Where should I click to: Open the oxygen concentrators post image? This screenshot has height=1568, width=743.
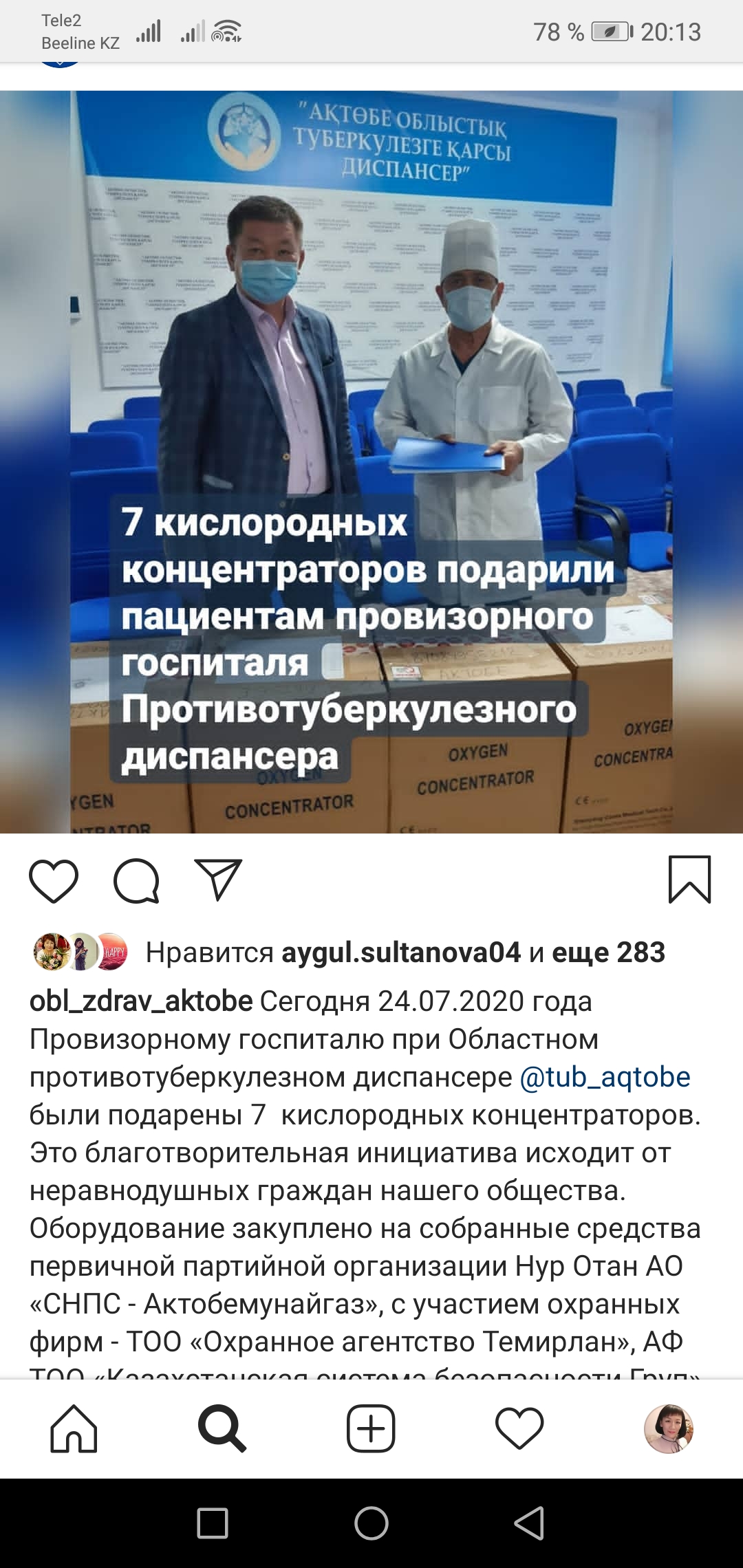click(371, 462)
